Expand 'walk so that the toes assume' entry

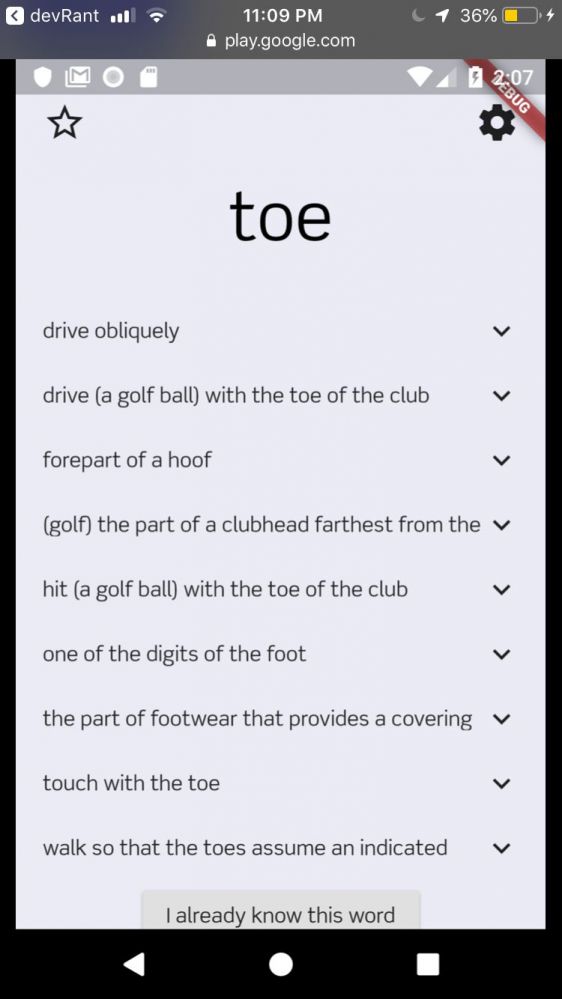click(502, 848)
